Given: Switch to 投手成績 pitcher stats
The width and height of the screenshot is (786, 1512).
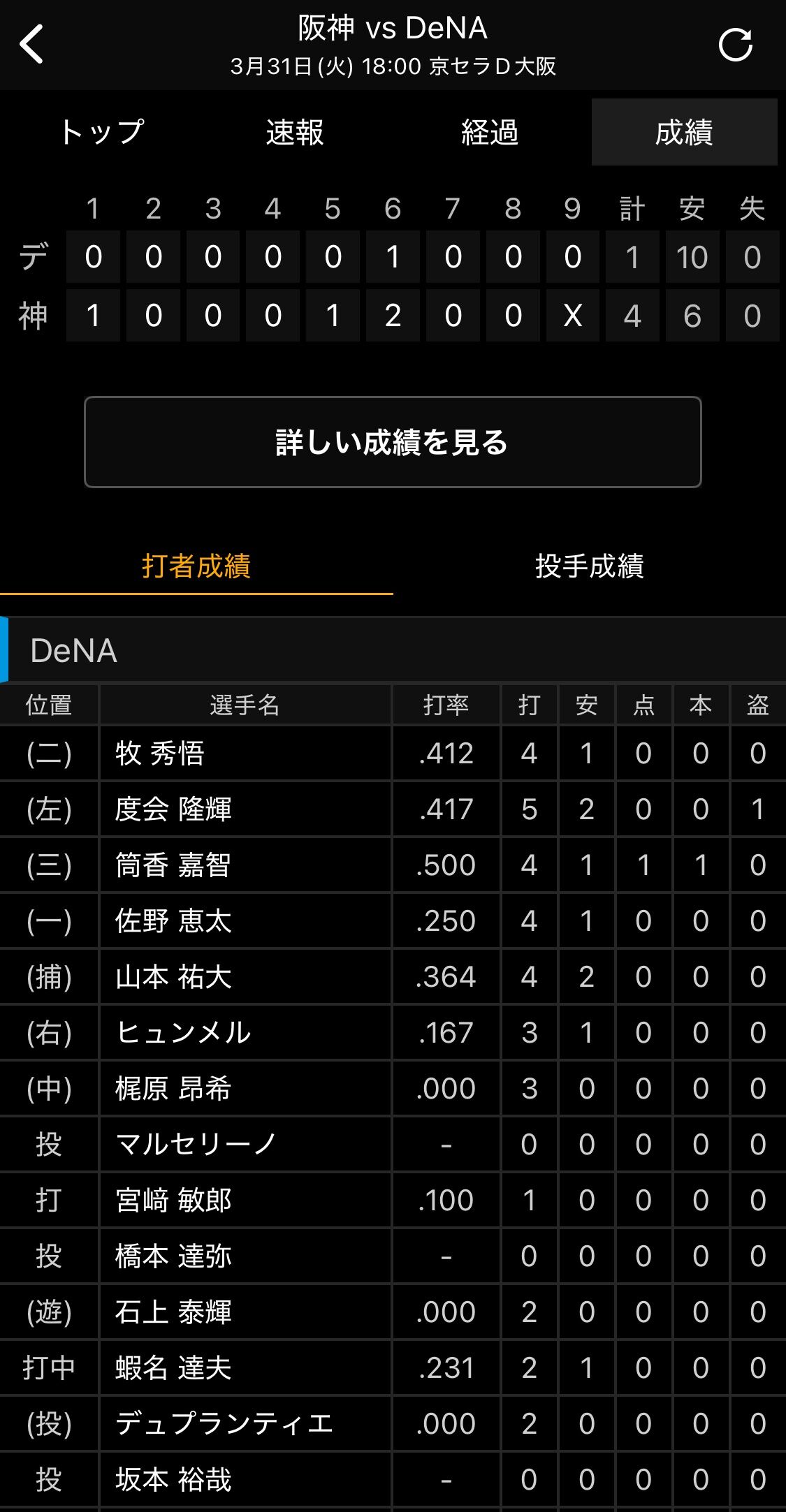Looking at the screenshot, I should point(589,566).
